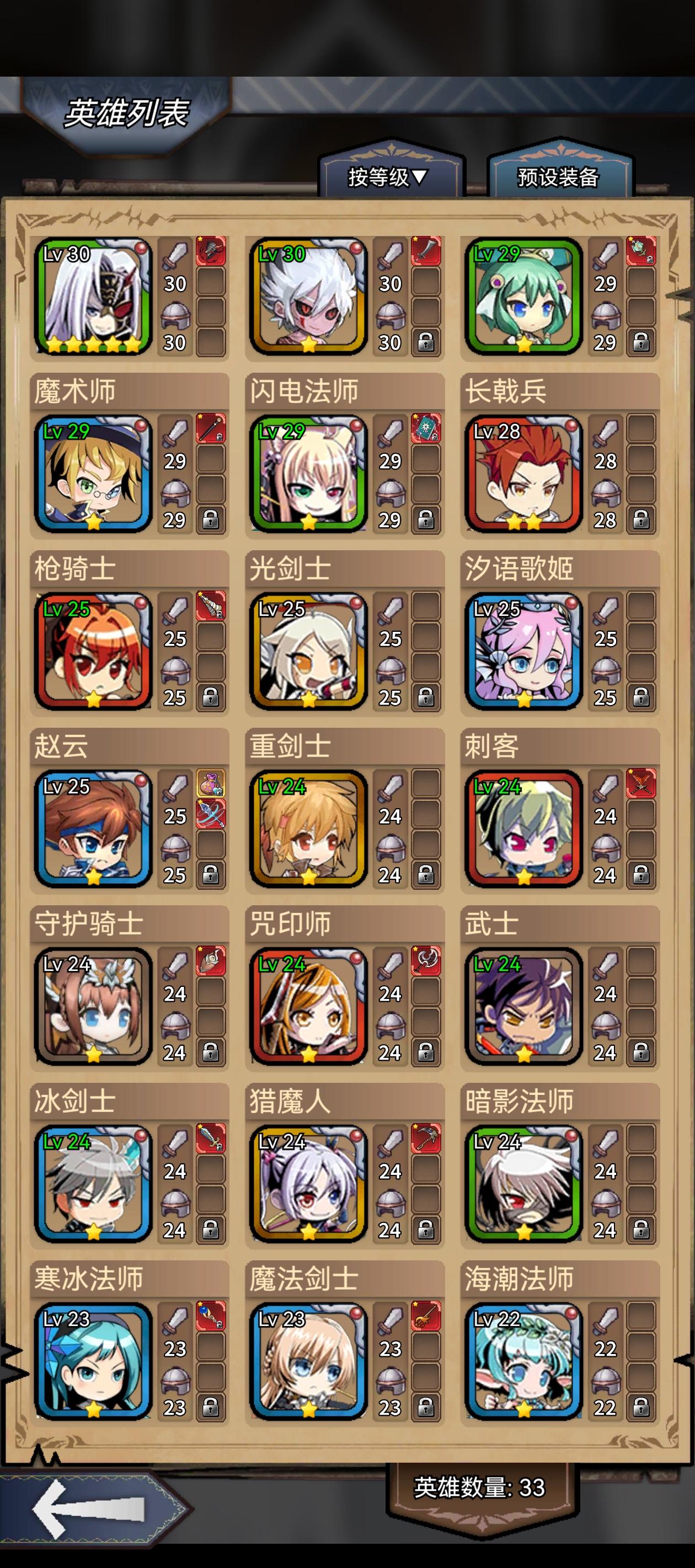Image resolution: width=695 pixels, height=1568 pixels.
Task: Select 魔术师's equipped staff weapon icon
Action: point(210,432)
